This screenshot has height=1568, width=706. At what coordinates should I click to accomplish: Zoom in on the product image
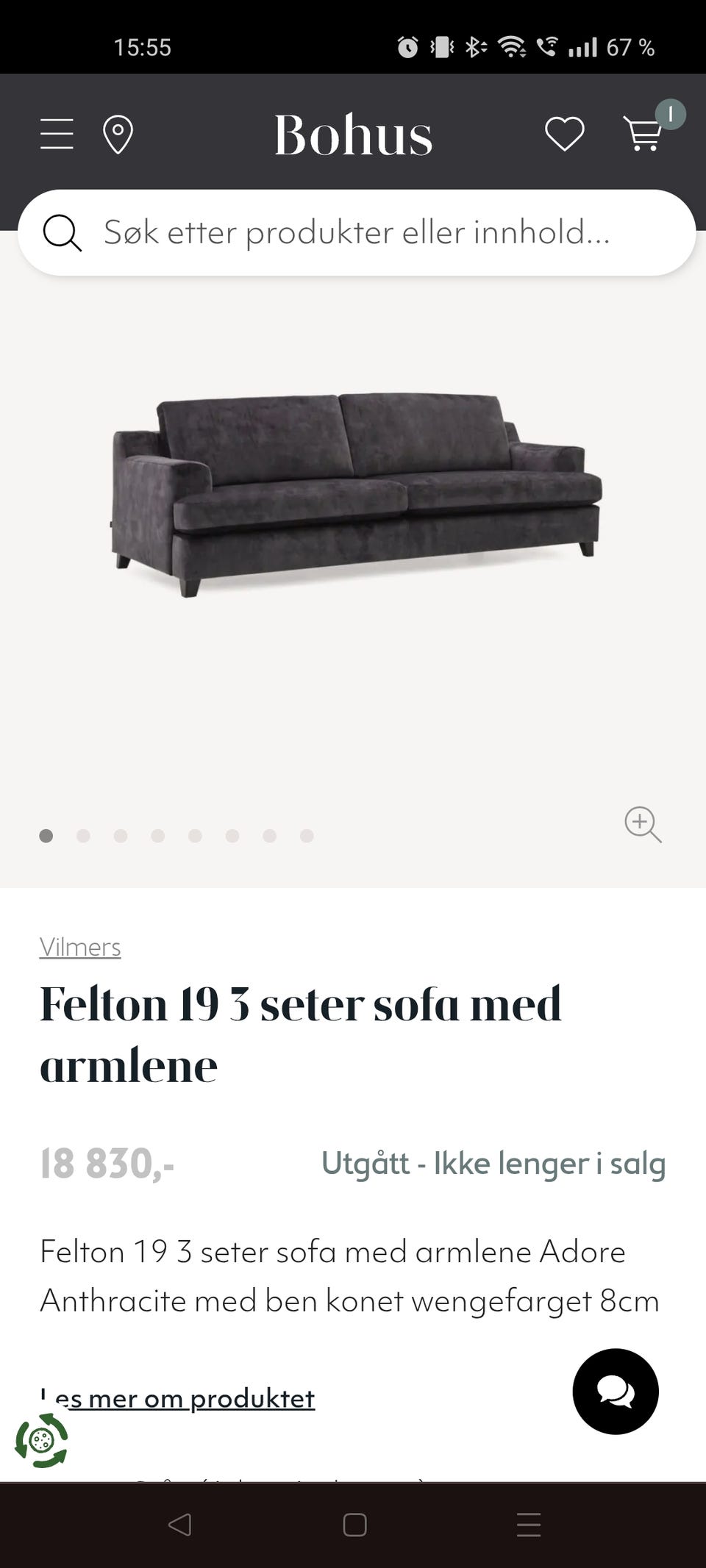pos(643,824)
